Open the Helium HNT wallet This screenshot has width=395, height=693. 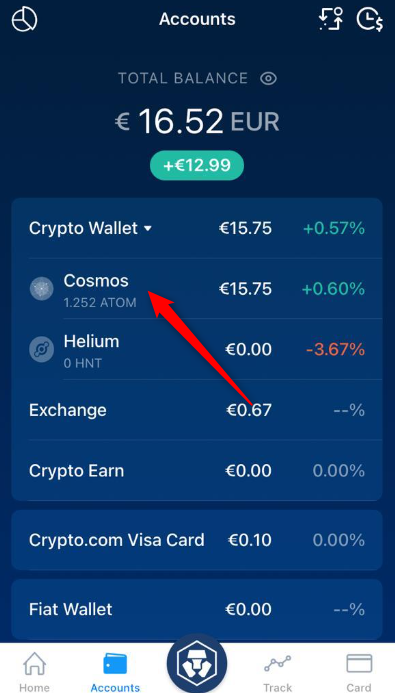pyautogui.click(x=197, y=350)
